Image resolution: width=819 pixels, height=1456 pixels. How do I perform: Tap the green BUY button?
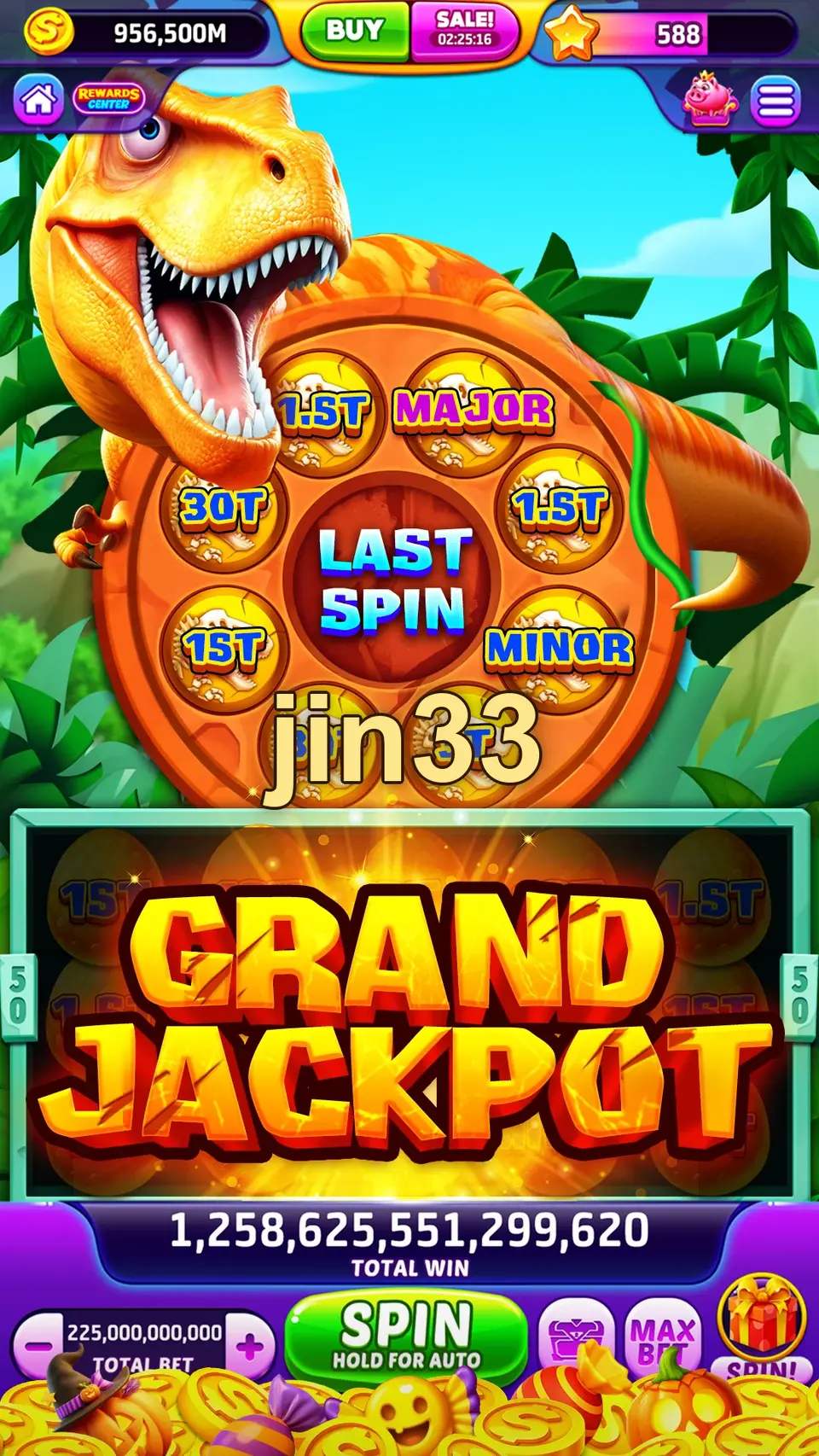click(355, 32)
